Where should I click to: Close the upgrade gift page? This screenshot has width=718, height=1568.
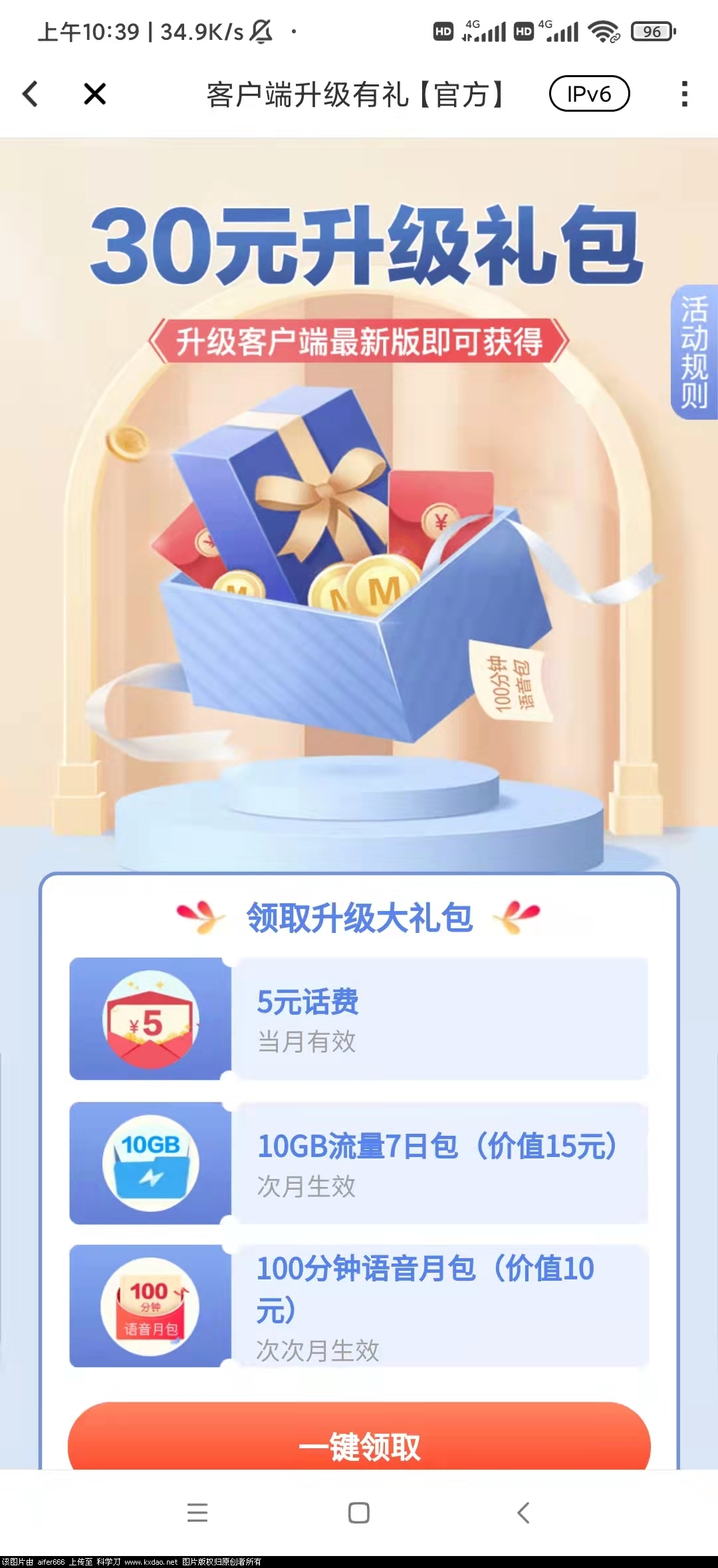[x=95, y=94]
